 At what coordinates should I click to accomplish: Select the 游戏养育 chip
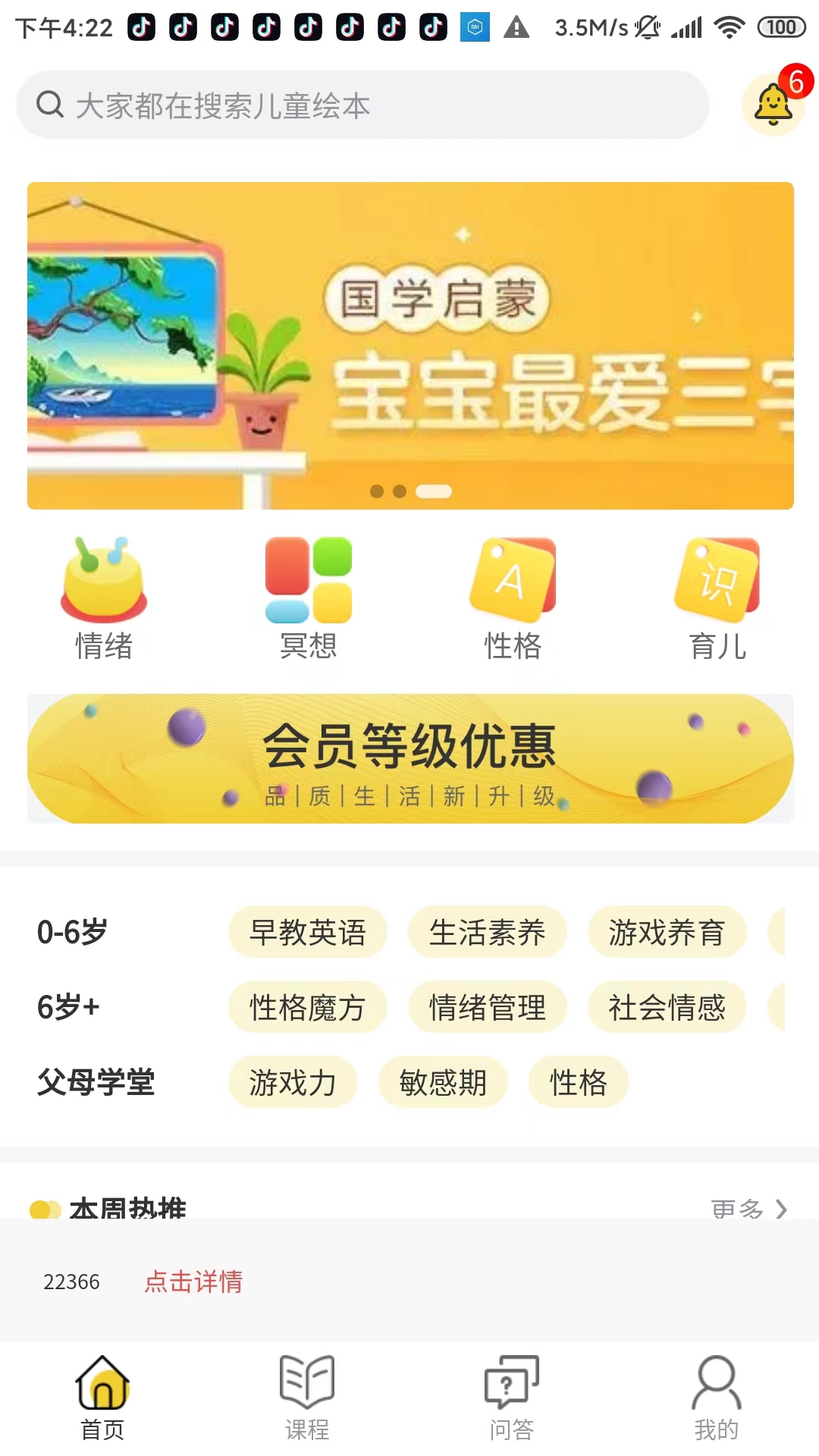[x=667, y=932]
